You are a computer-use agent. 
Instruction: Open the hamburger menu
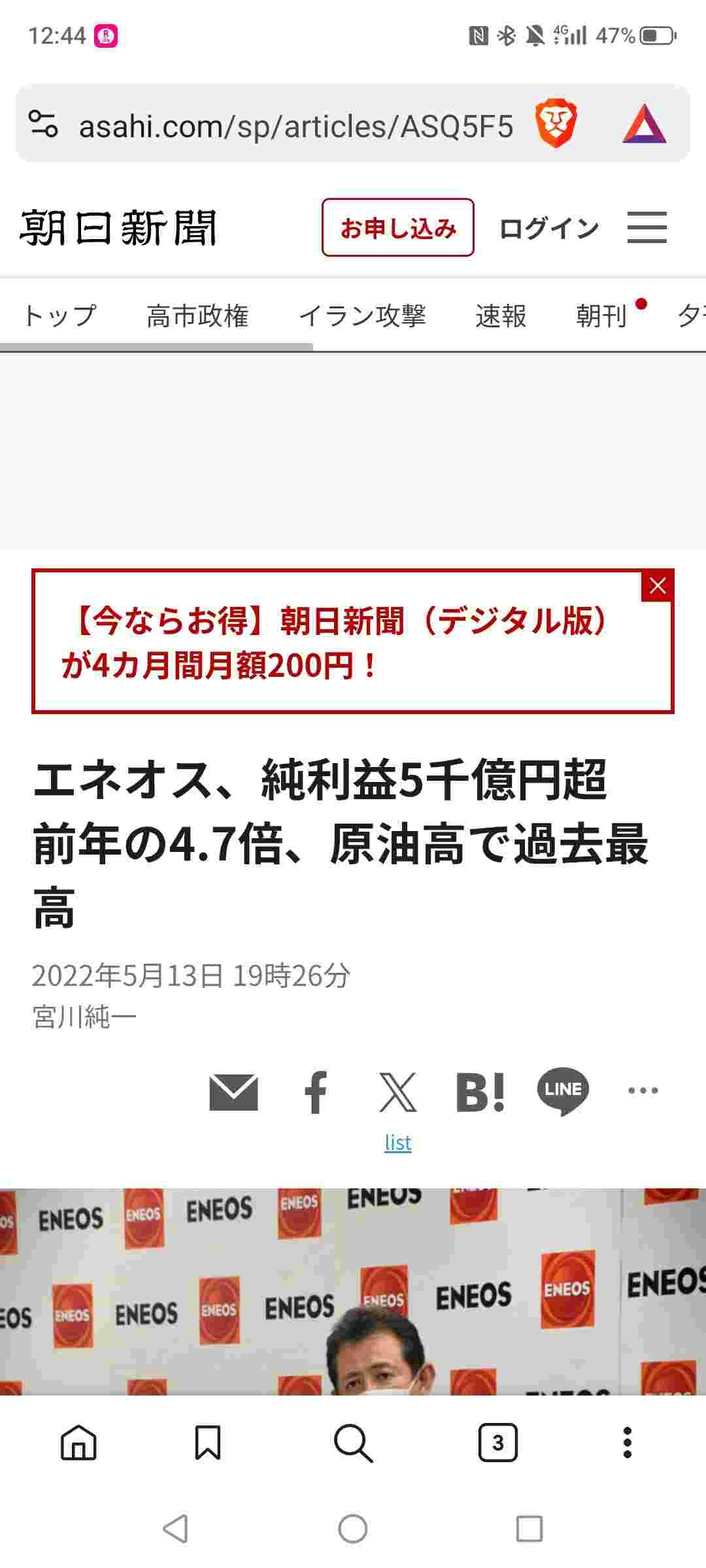coord(647,228)
